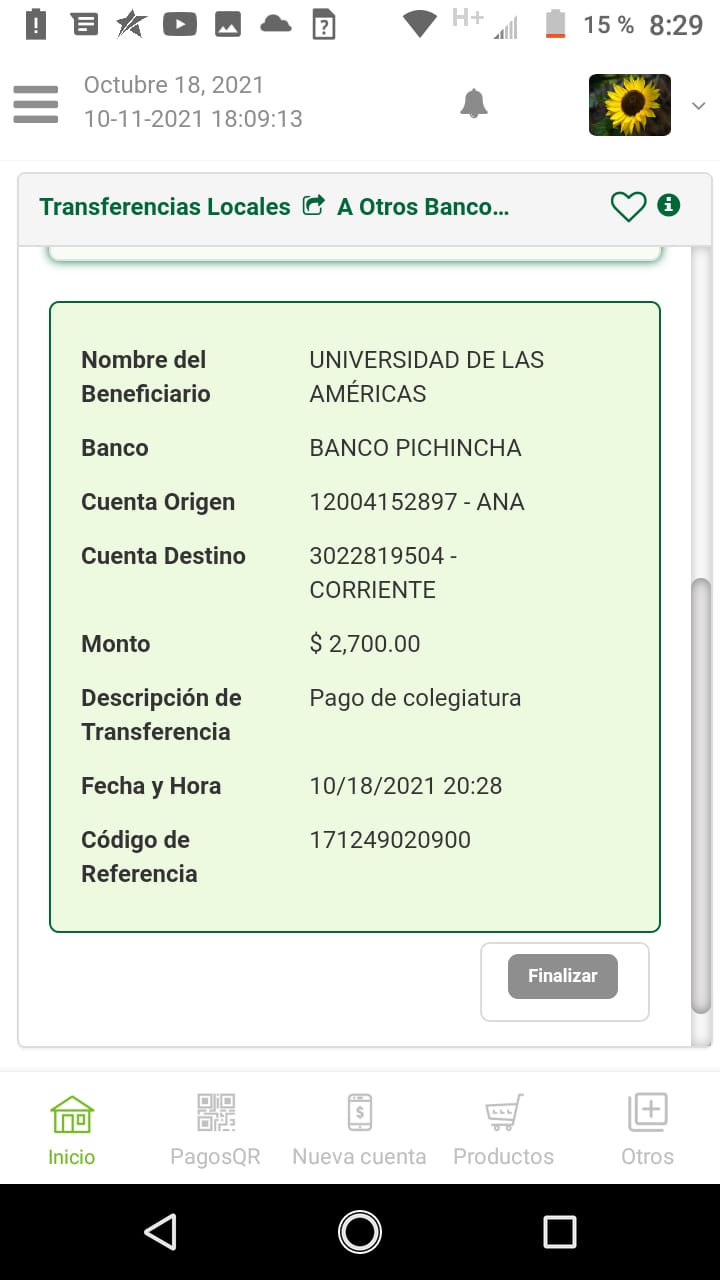Go back with system back button
Viewport: 720px width, 1280px height.
(160, 1232)
